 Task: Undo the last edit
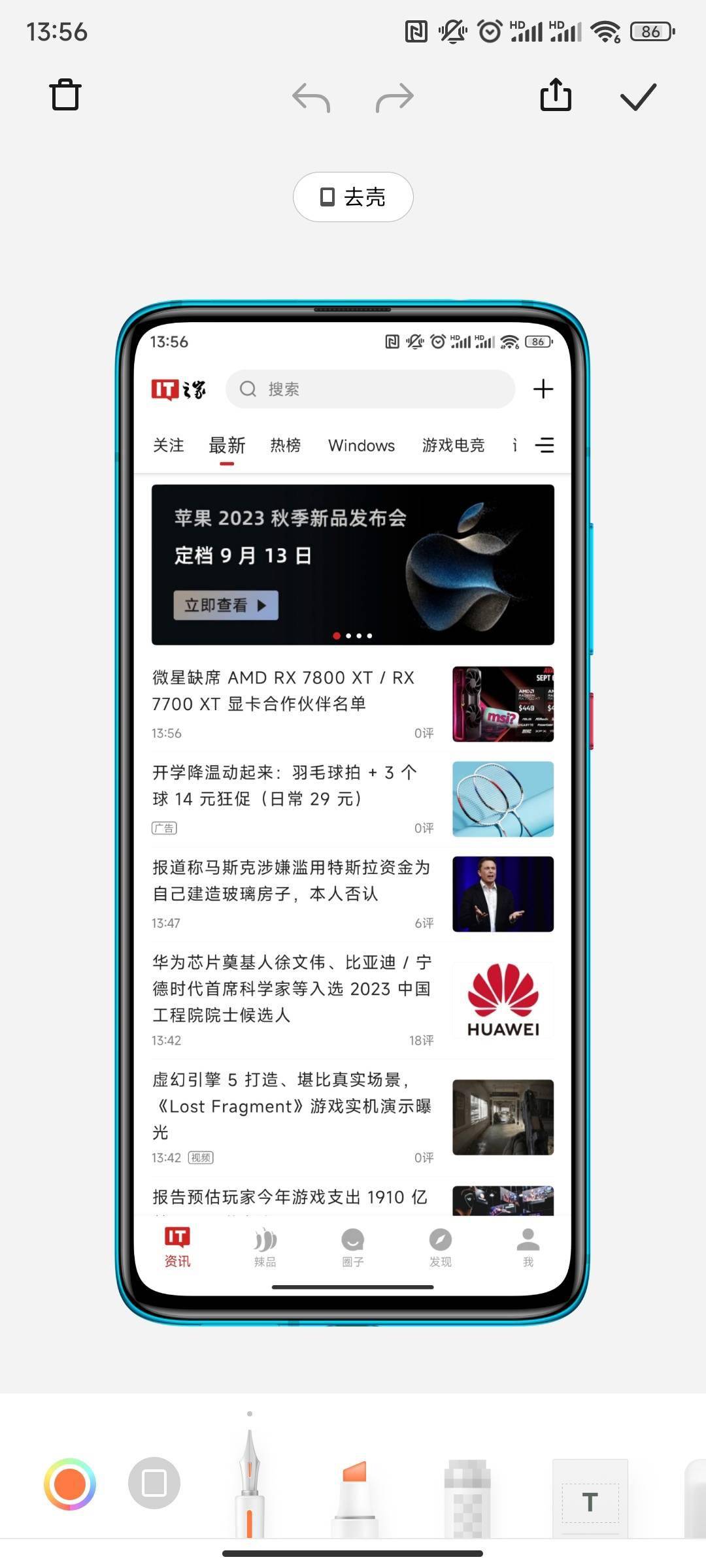[311, 97]
